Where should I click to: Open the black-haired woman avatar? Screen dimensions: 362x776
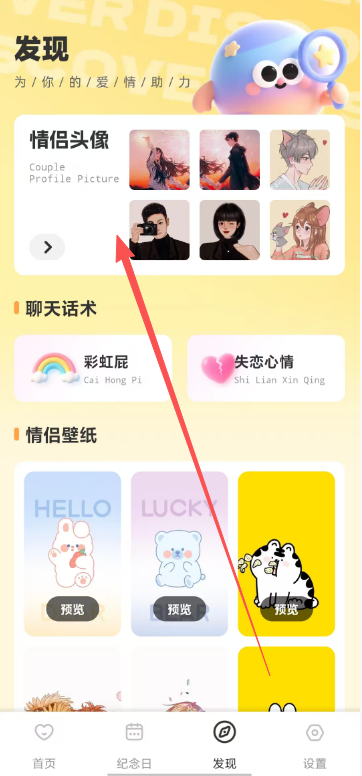[x=230, y=230]
